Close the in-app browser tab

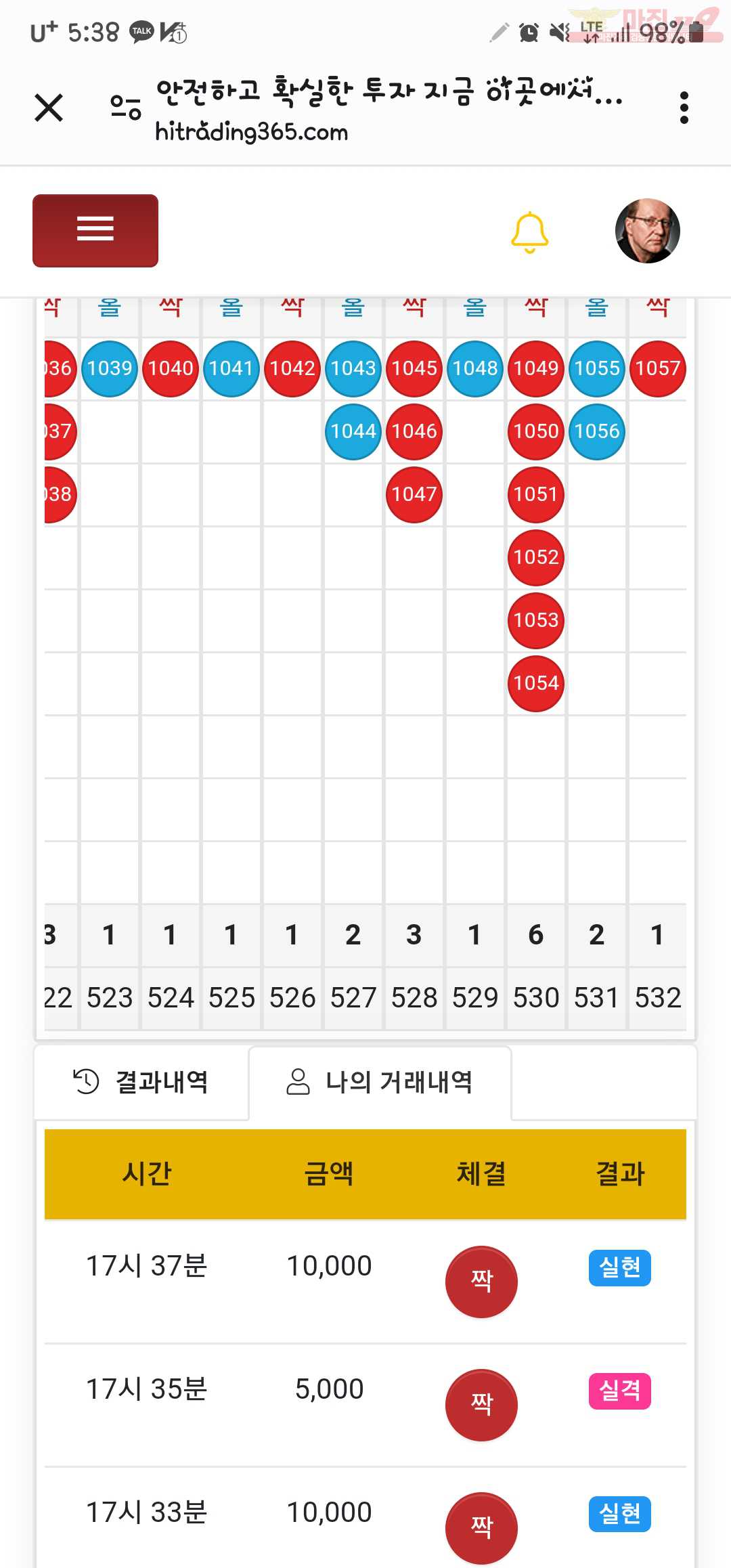pyautogui.click(x=49, y=108)
